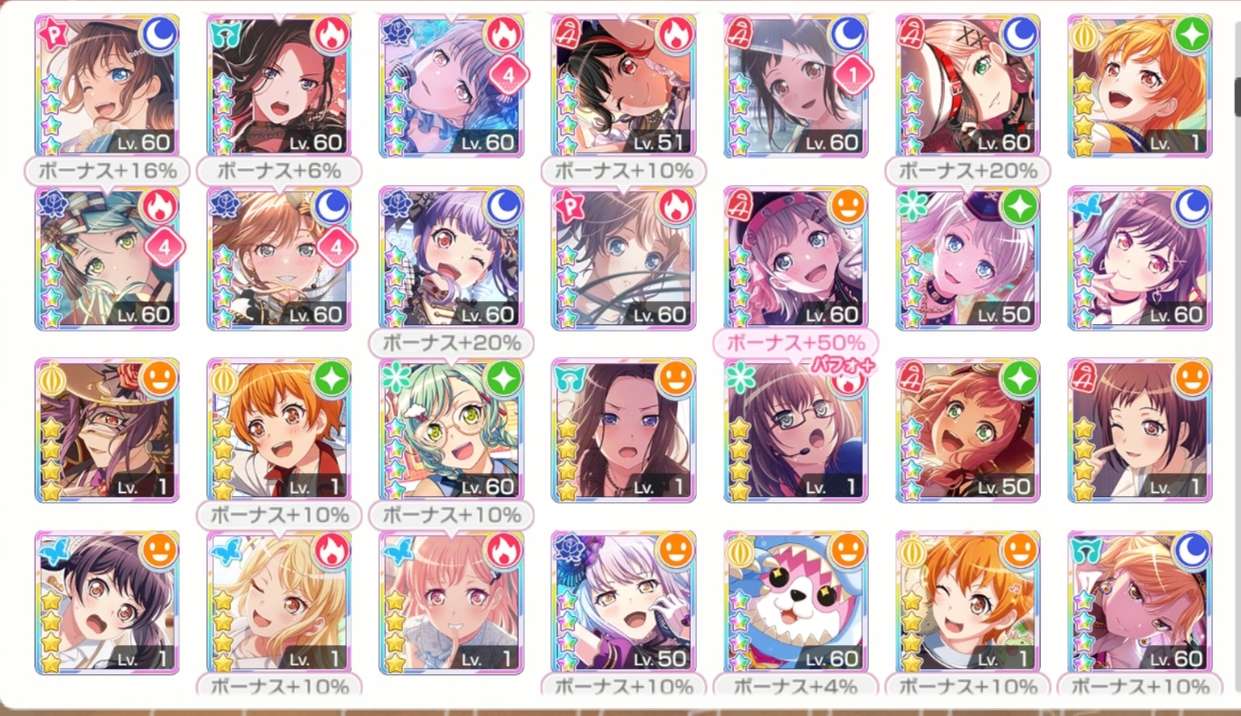Image resolution: width=1241 pixels, height=716 pixels.
Task: Pick the white twin-tail girl Lv.50 card
Action: [x=968, y=259]
